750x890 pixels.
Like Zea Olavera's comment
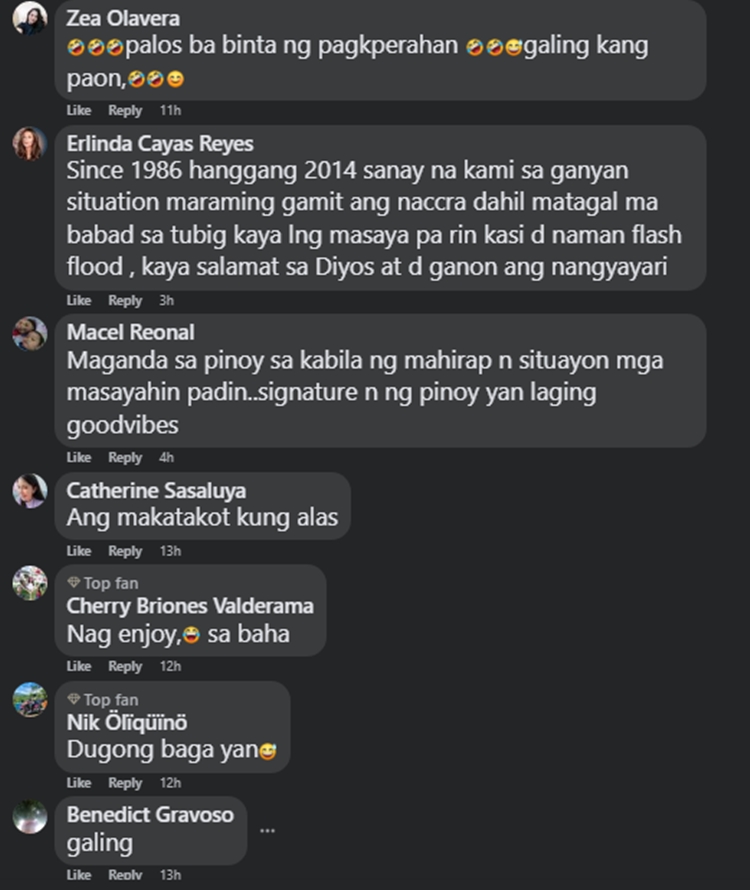tap(79, 111)
